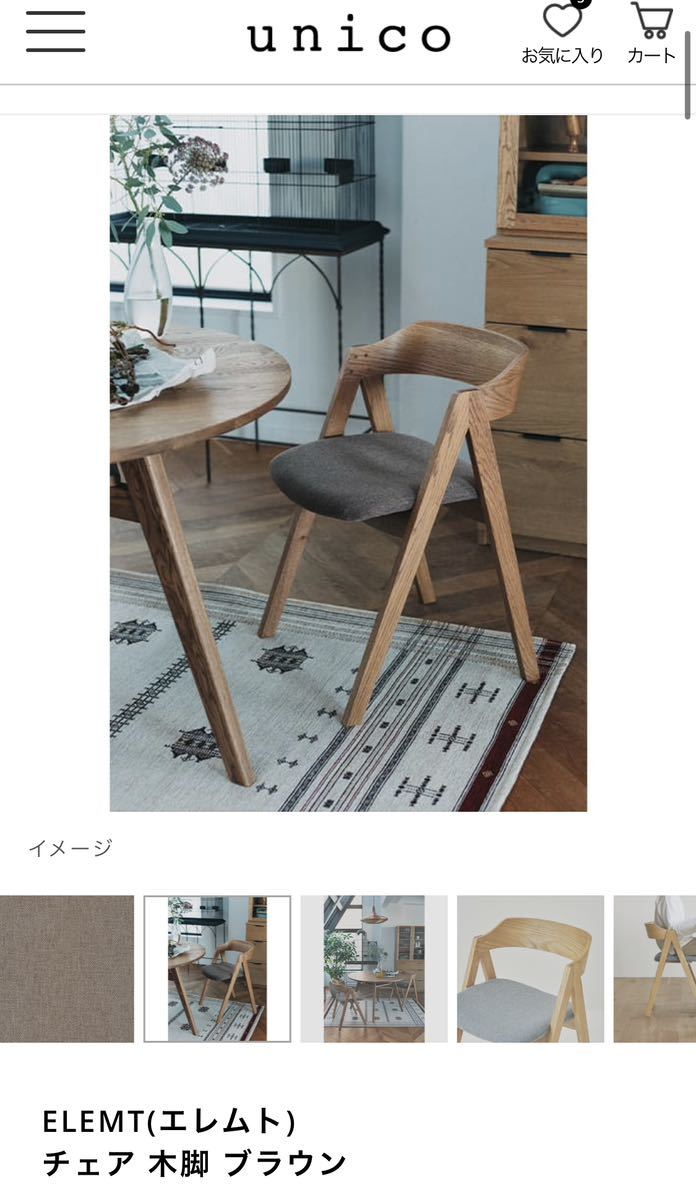Open お気に入り favorites list

coord(562,34)
